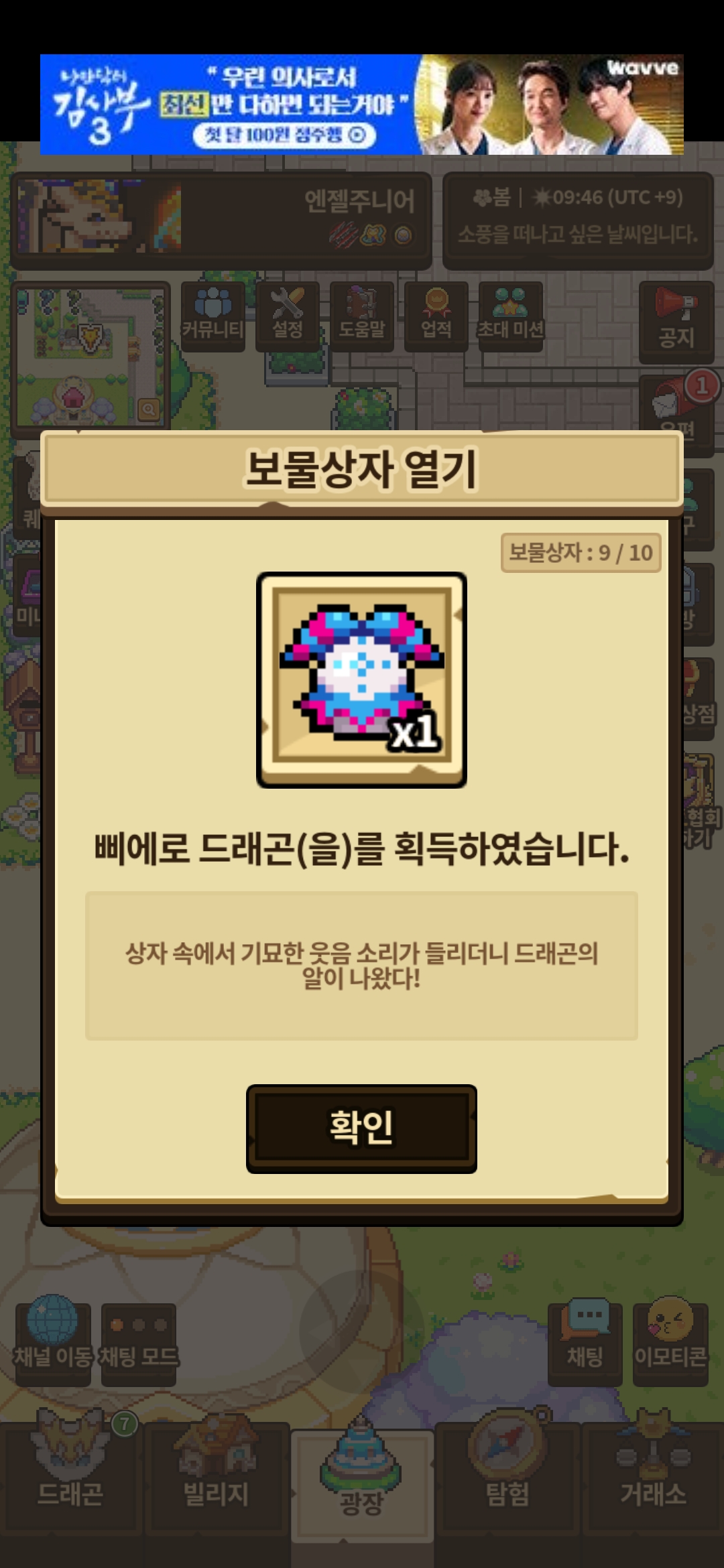Confirm the treasure box reward with 확인
This screenshot has width=724, height=1568.
[x=361, y=1128]
